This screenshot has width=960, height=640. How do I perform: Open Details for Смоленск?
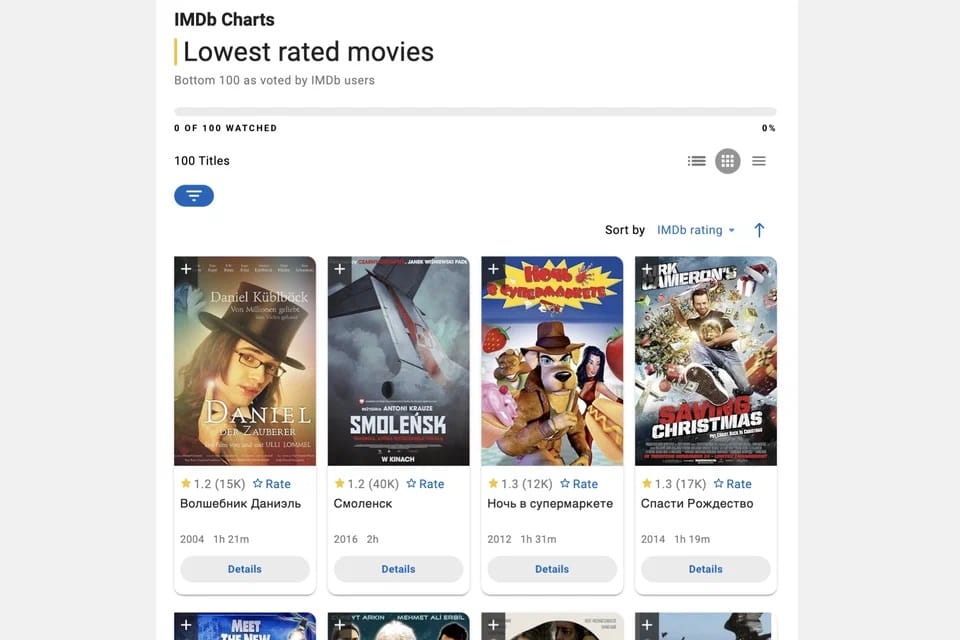click(398, 569)
